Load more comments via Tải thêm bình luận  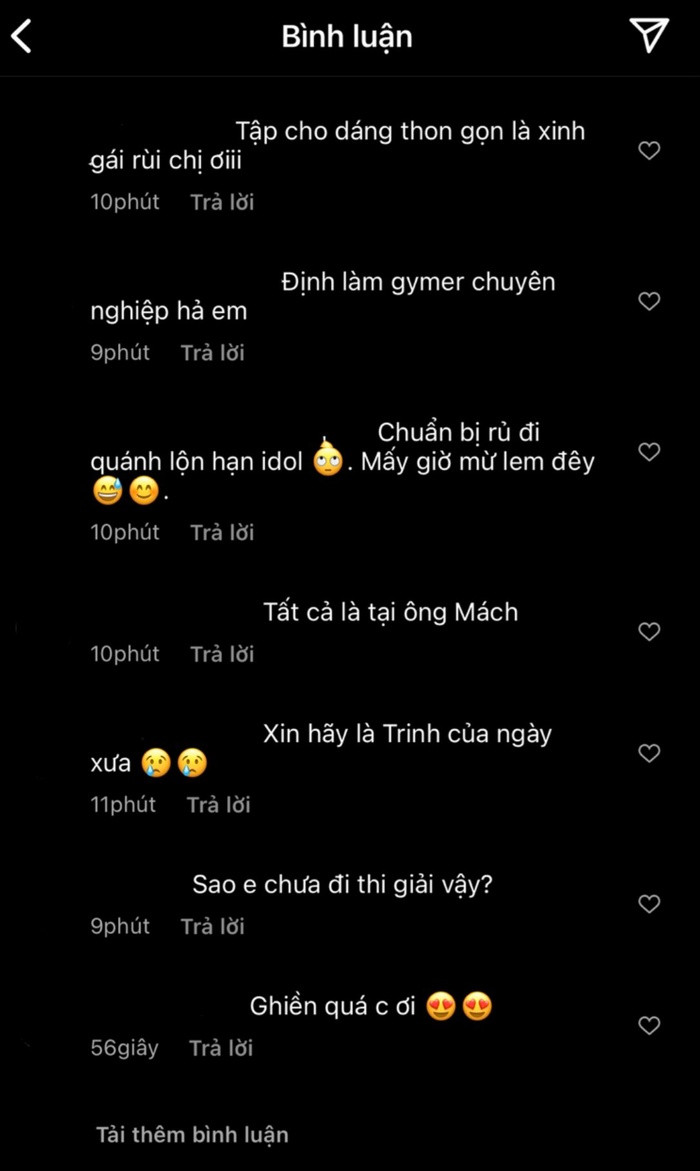(x=192, y=1135)
